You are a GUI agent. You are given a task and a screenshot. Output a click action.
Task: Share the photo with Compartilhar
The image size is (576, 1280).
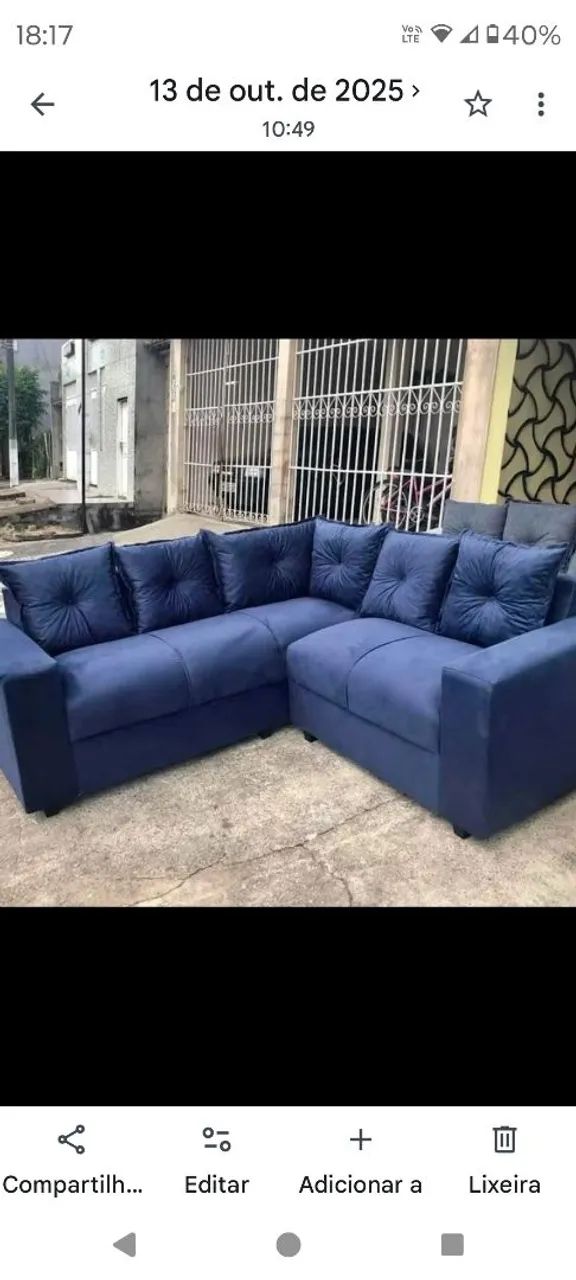[x=72, y=1160]
